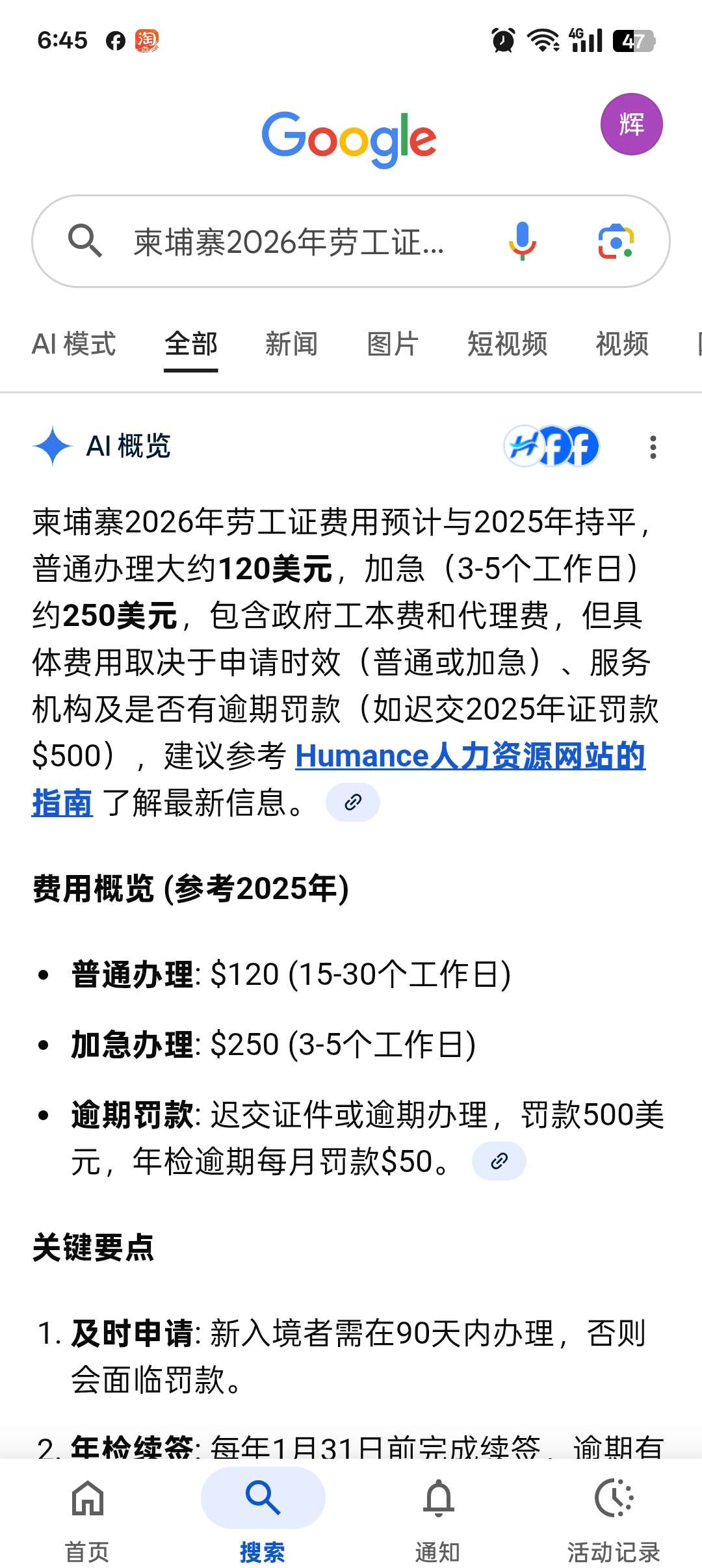Switch to the 视频 tab
Image resolution: width=702 pixels, height=1568 pixels.
coord(622,344)
